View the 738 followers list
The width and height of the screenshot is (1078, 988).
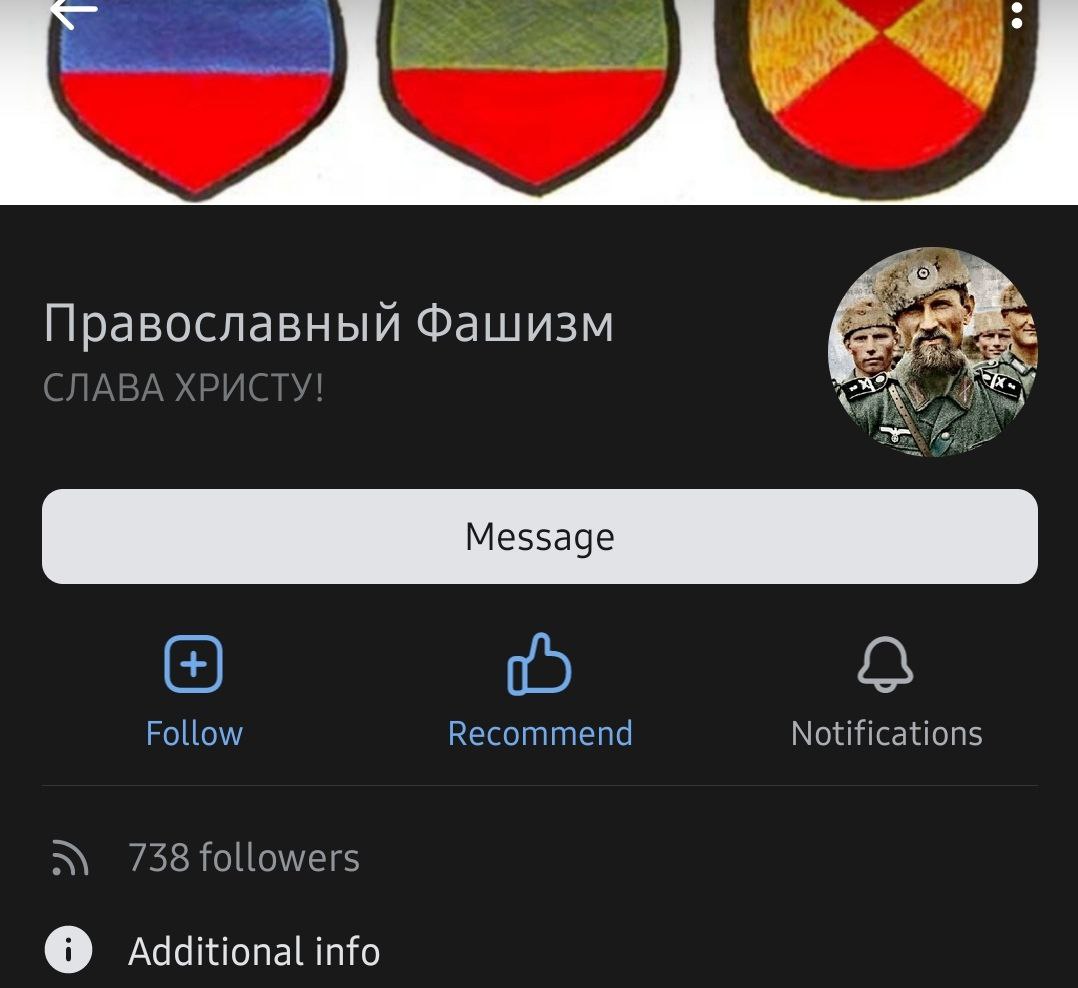pyautogui.click(x=243, y=858)
